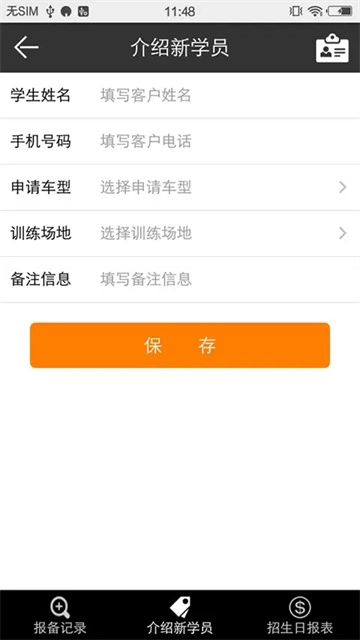This screenshot has height=640, width=360.
Task: Choose a 训练场地 training site
Action: (x=180, y=233)
